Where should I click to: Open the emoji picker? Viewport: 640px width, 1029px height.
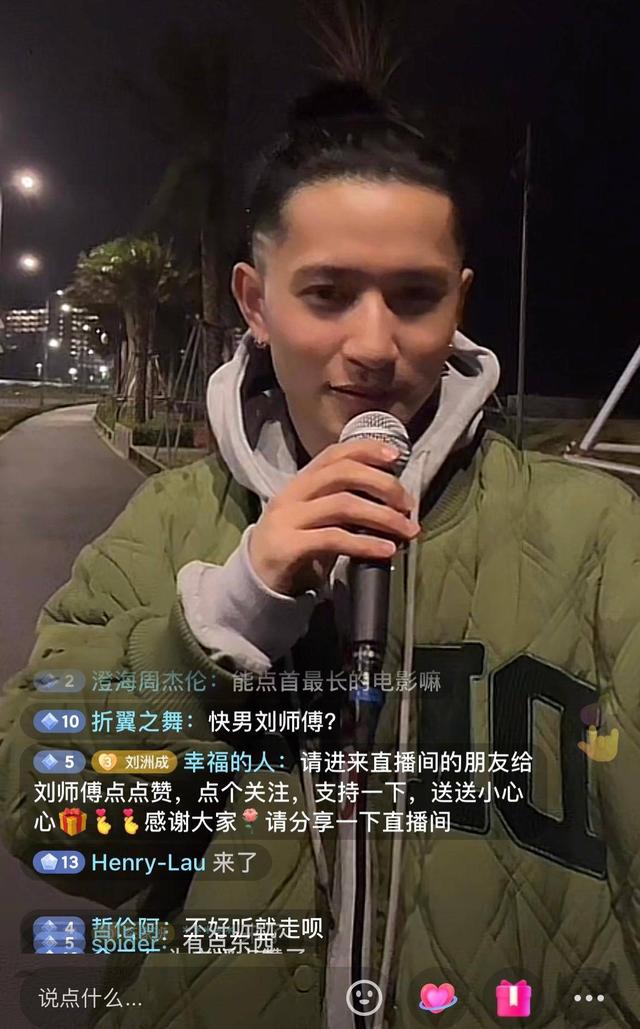tap(364, 996)
